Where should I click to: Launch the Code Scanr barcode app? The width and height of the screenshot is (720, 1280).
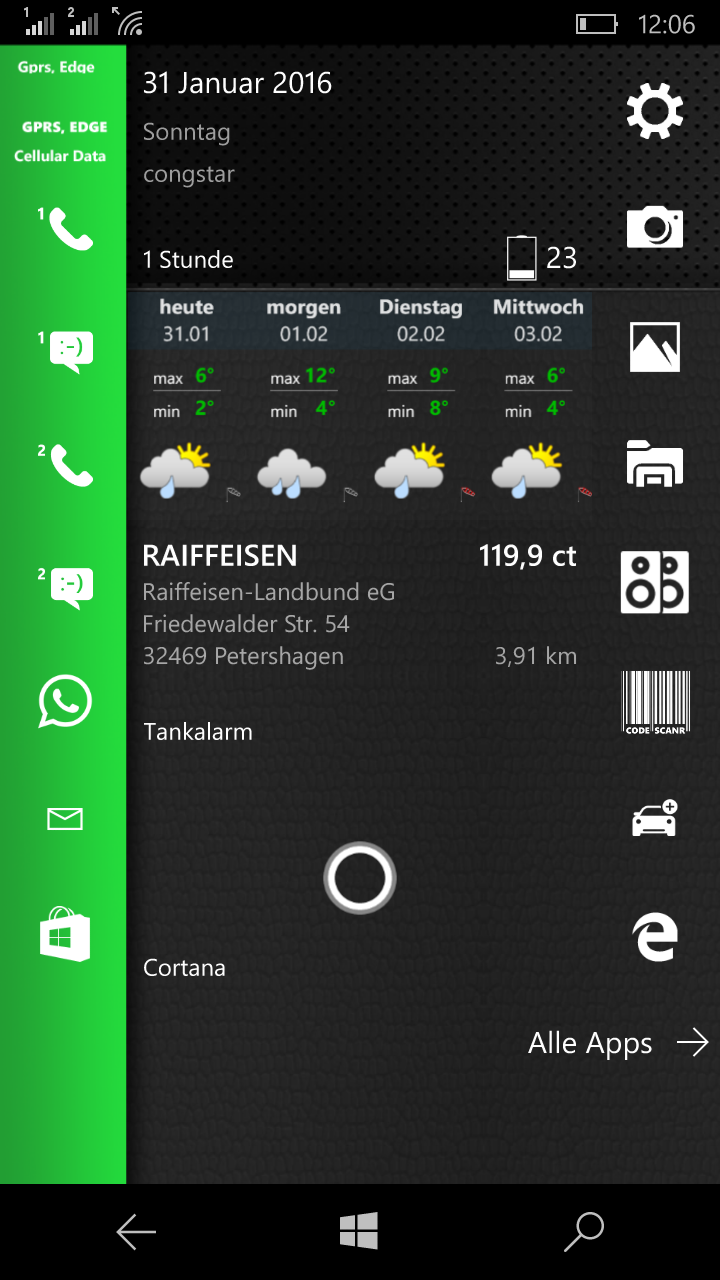655,703
